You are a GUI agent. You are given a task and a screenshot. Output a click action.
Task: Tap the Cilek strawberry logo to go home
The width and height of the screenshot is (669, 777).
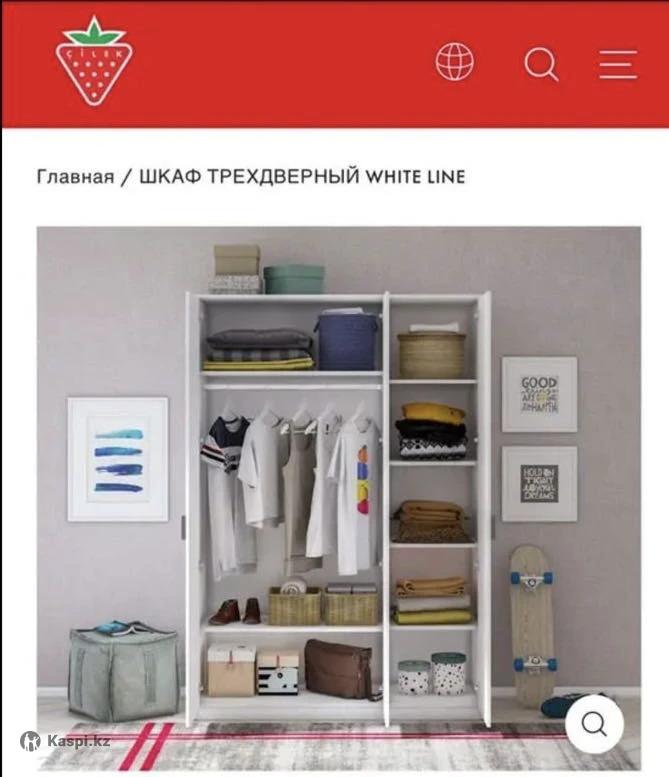94,61
